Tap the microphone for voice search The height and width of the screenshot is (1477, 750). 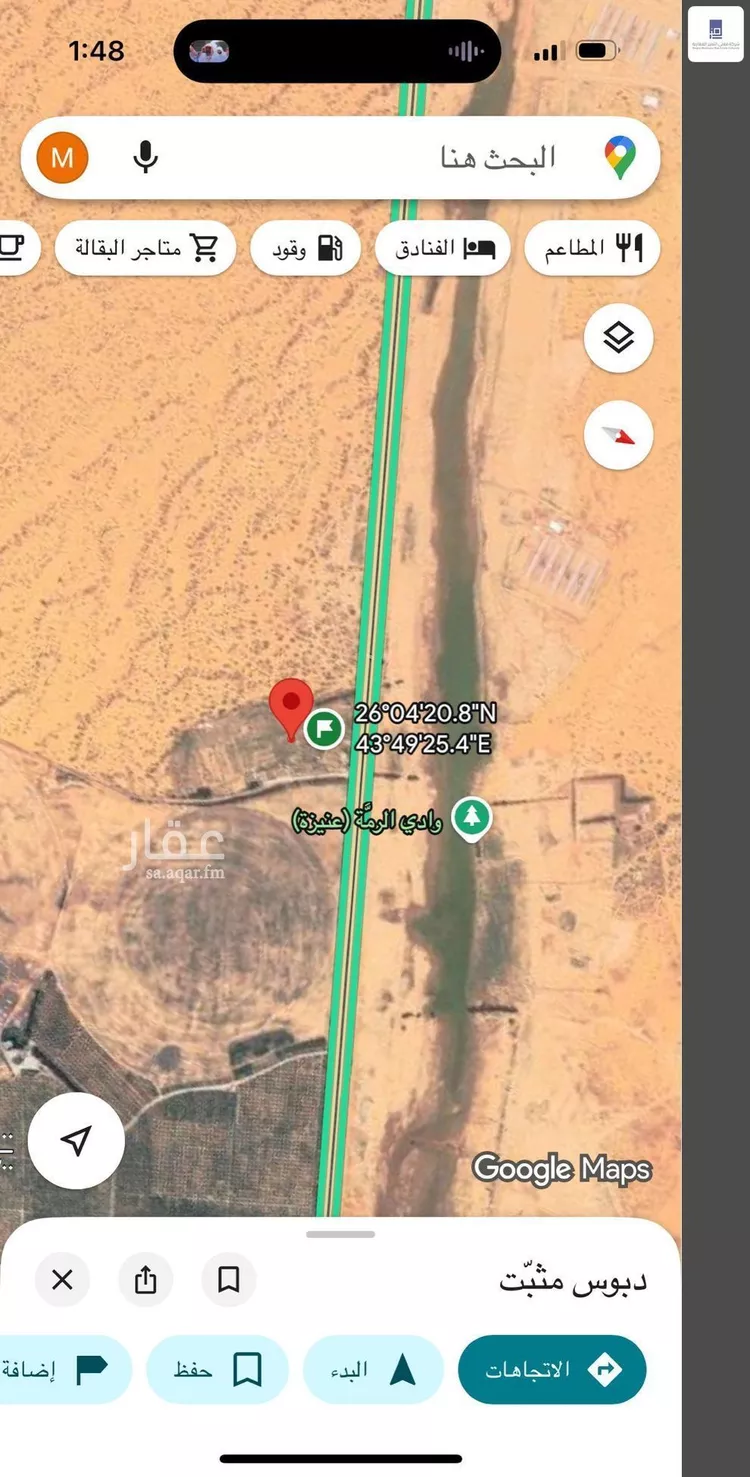tap(146, 156)
